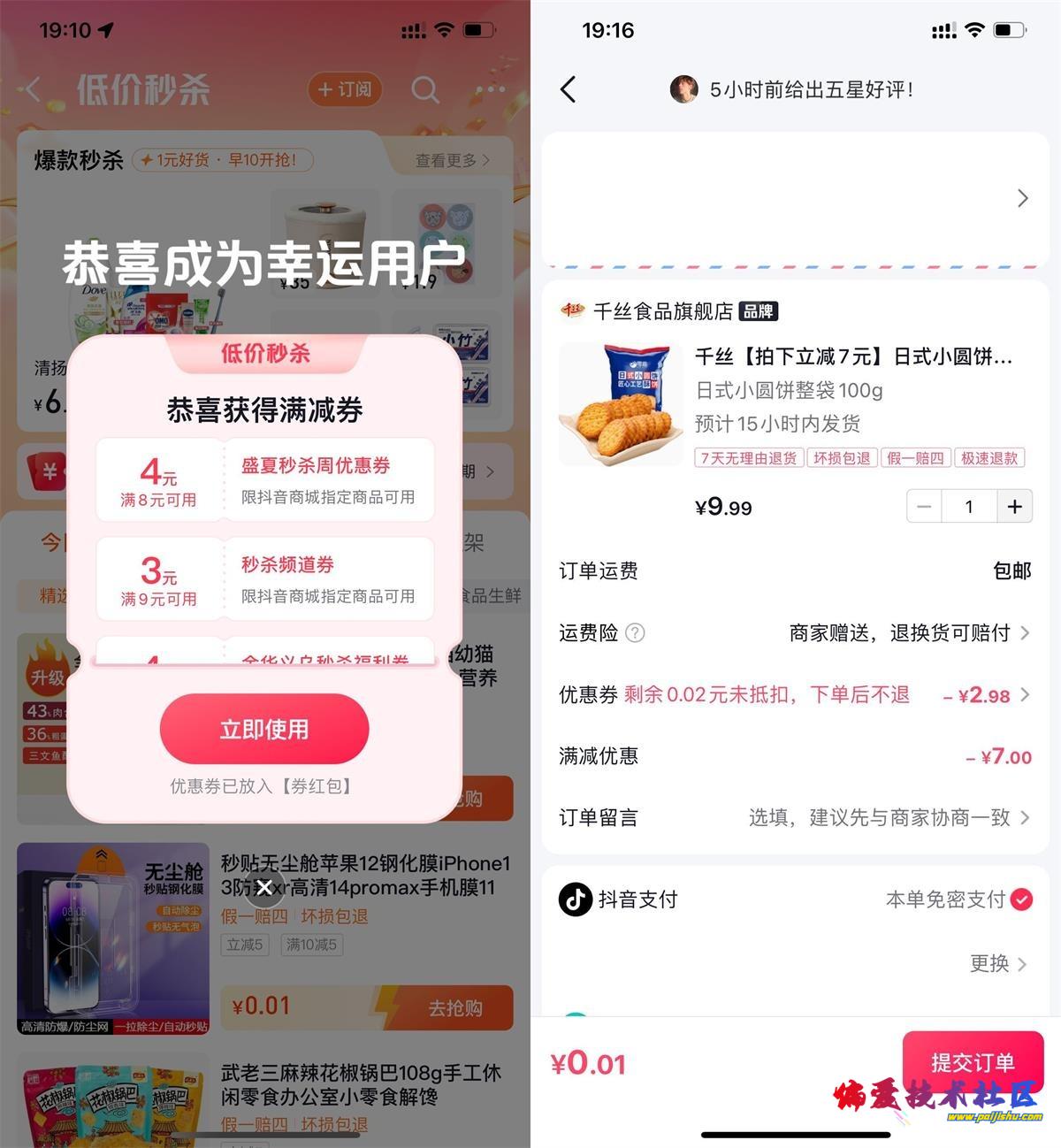The height and width of the screenshot is (1148, 1061).
Task: Go back from the order confirmation page
Action: pyautogui.click(x=569, y=89)
